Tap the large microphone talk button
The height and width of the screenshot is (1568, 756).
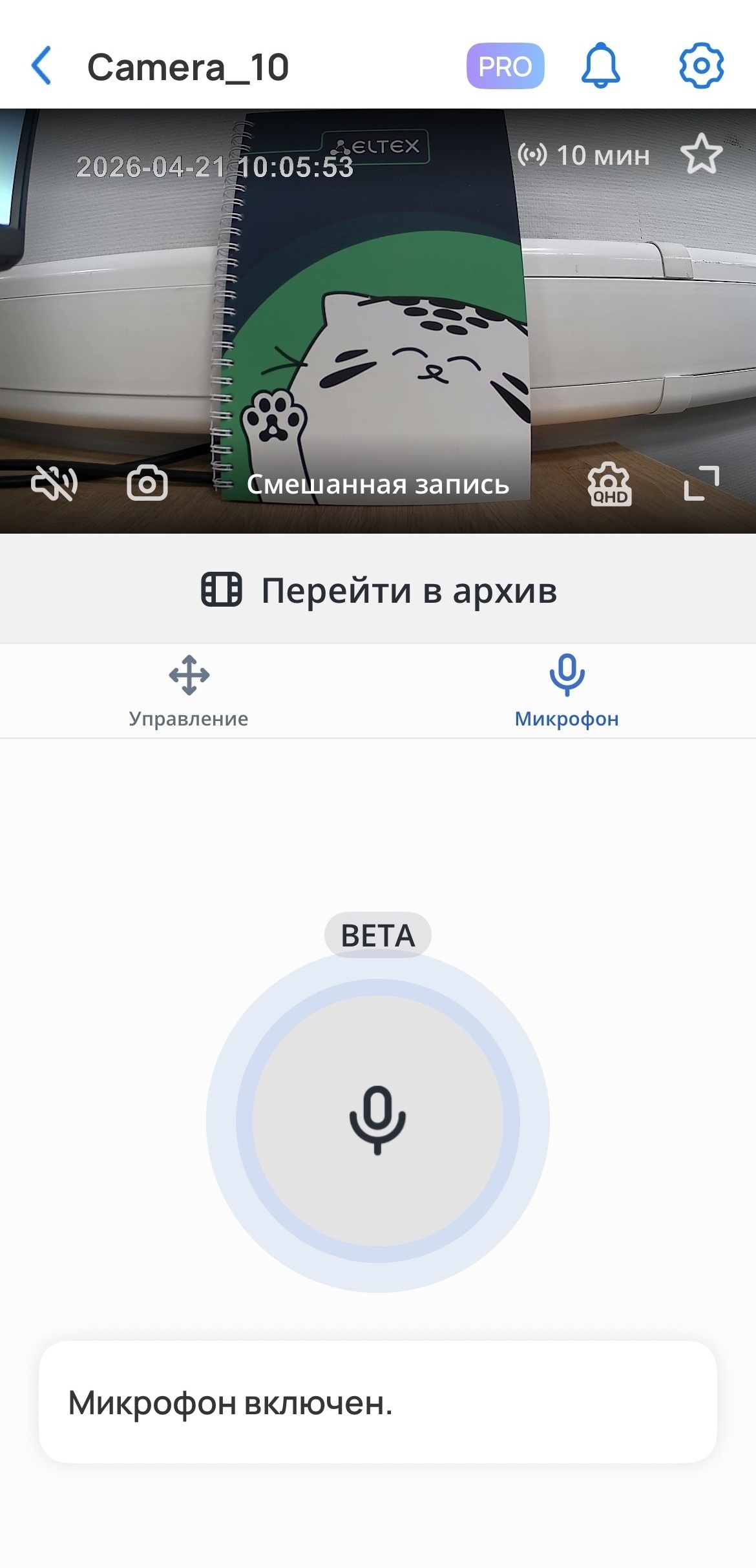coord(377,1121)
